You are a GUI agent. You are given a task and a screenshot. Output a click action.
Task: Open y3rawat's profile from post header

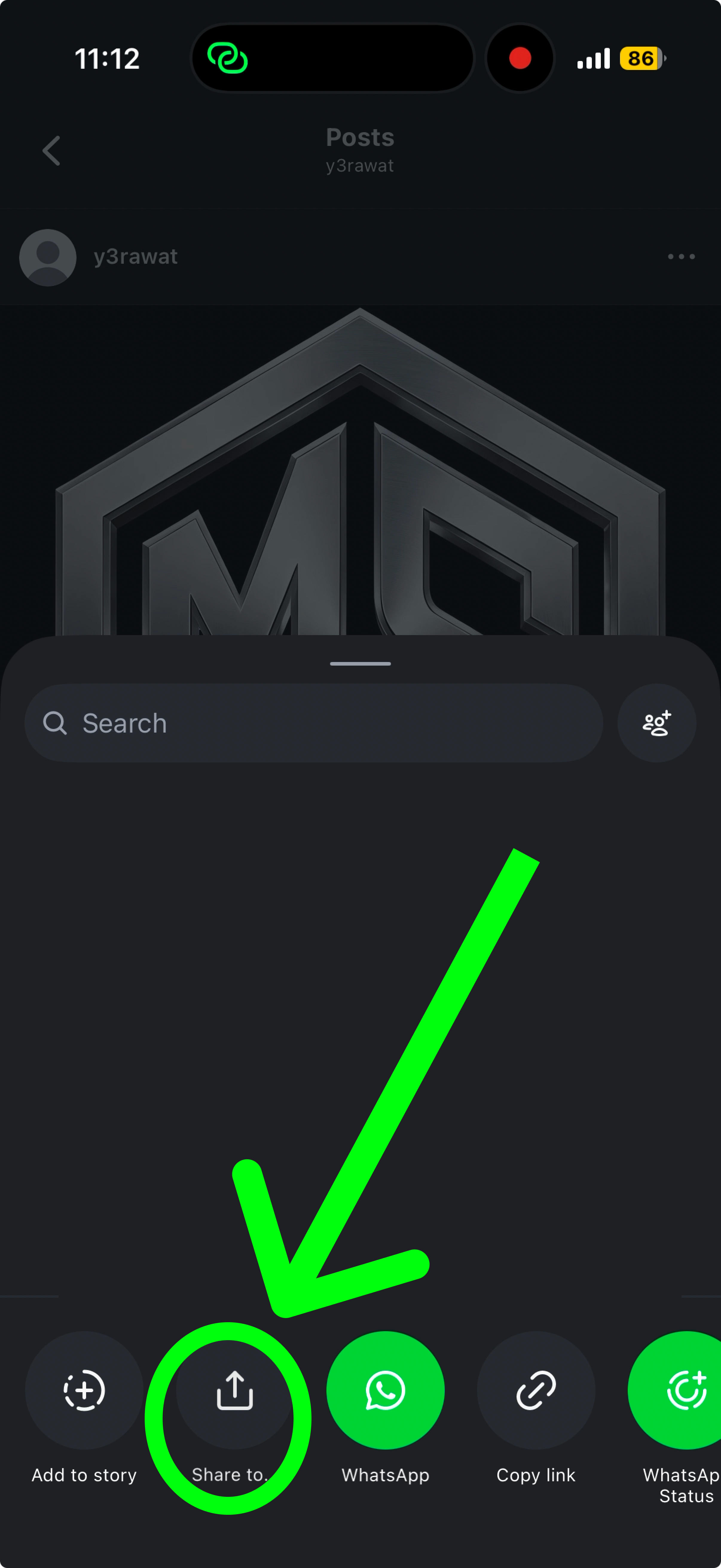(135, 256)
